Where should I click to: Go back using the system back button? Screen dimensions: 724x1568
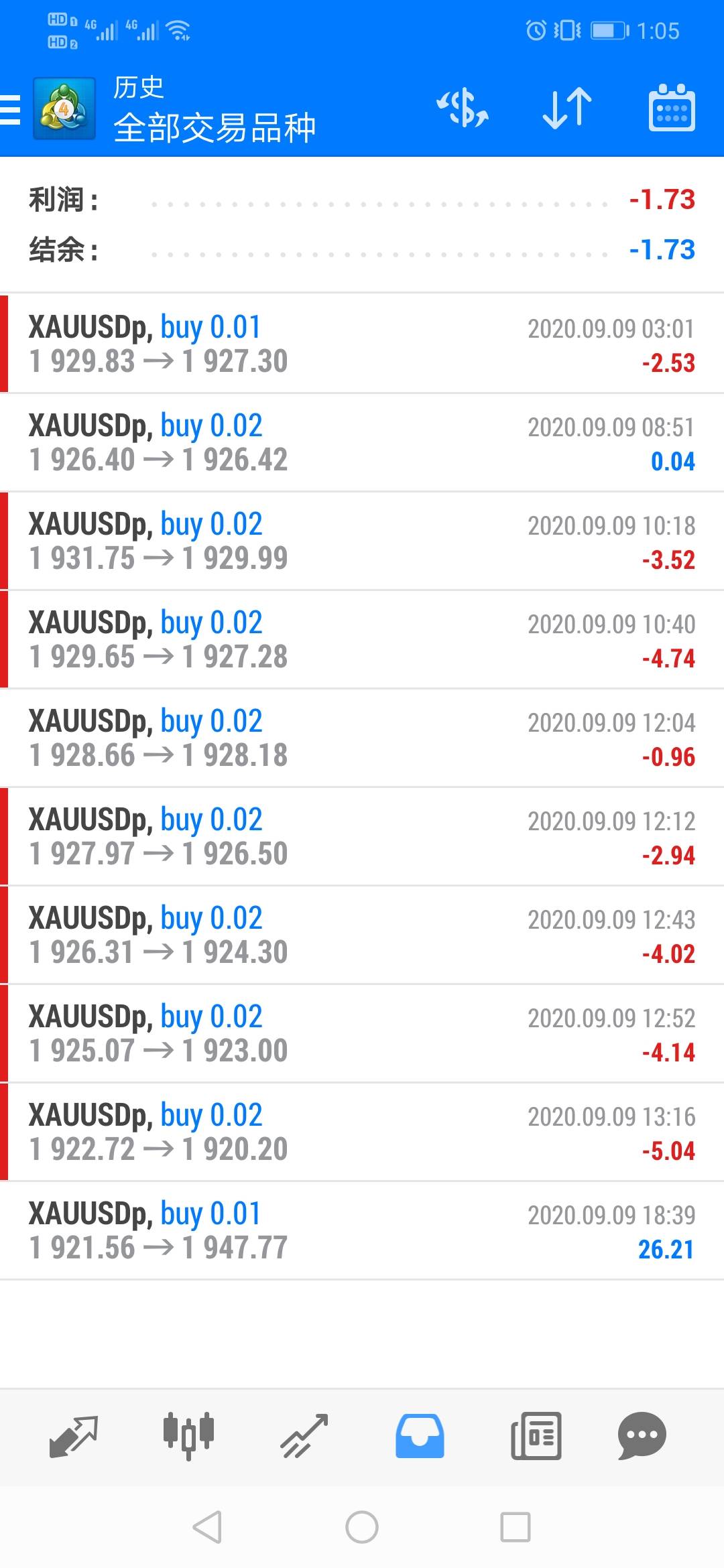[x=207, y=1527]
